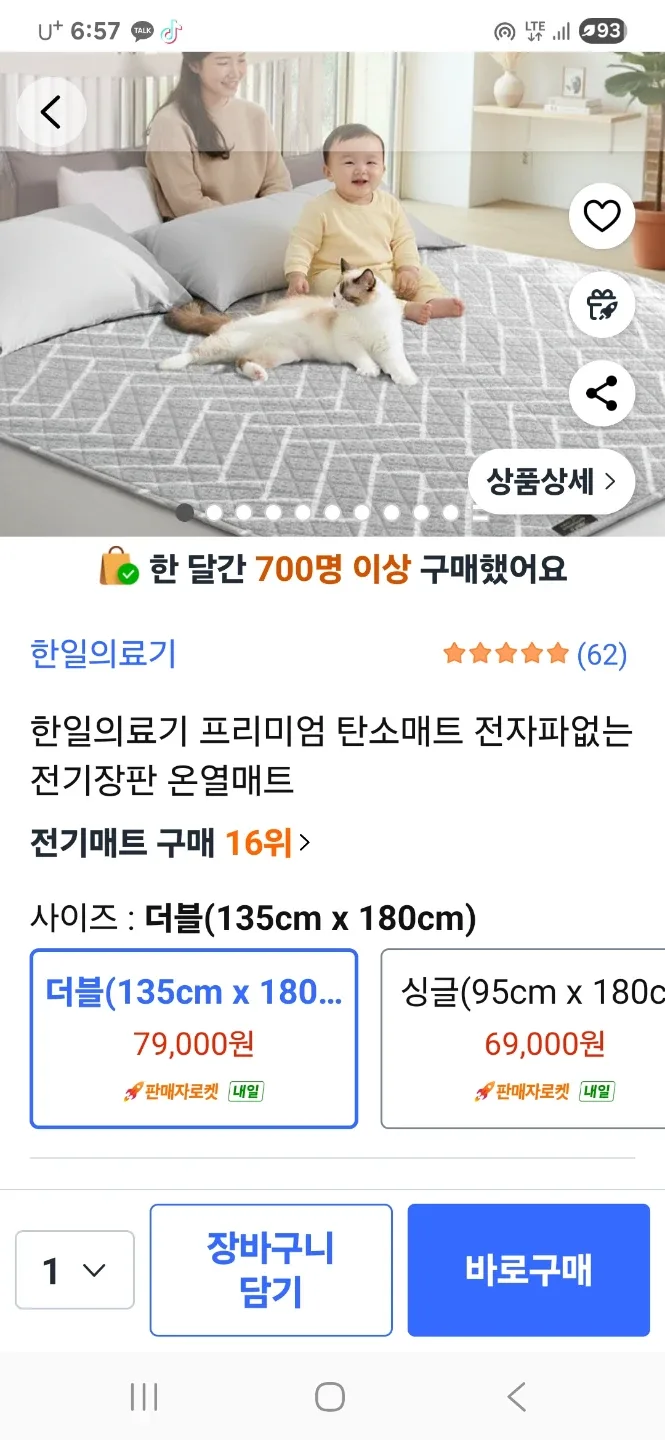Viewport: 665px width, 1440px height.
Task: Go back using the top-left arrow
Action: click(51, 111)
